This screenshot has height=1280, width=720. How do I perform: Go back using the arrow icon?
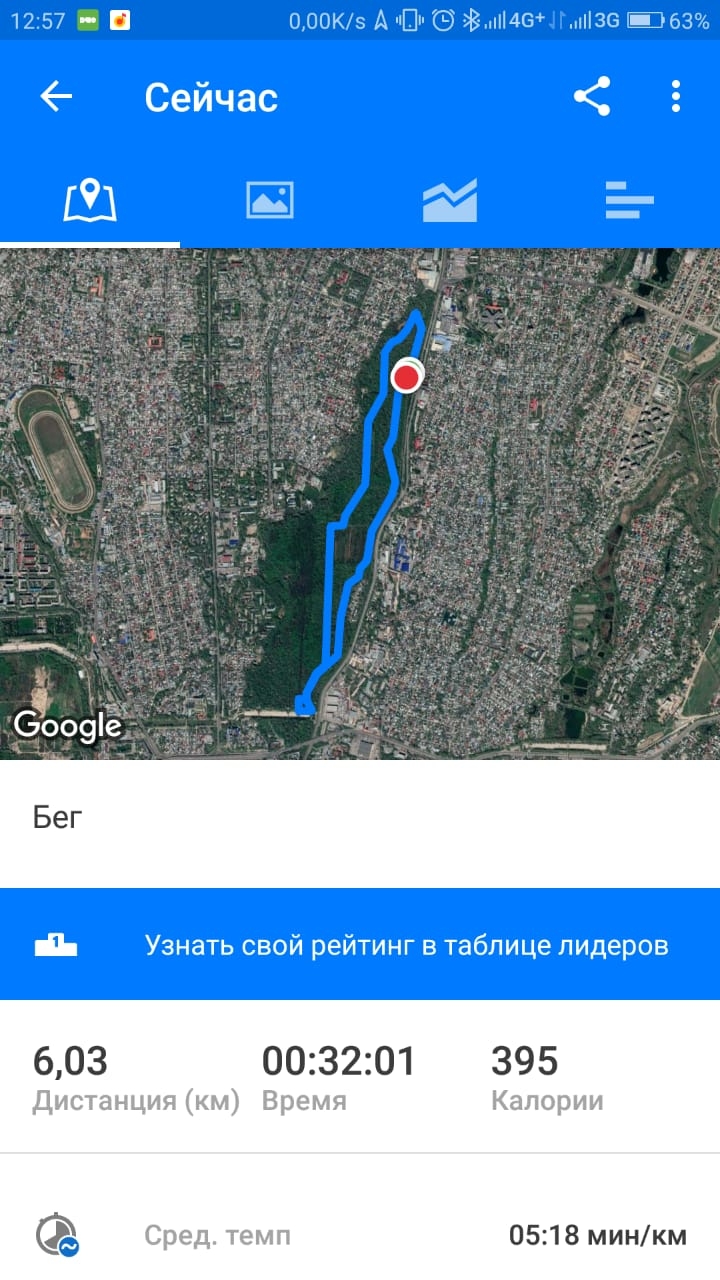56,97
